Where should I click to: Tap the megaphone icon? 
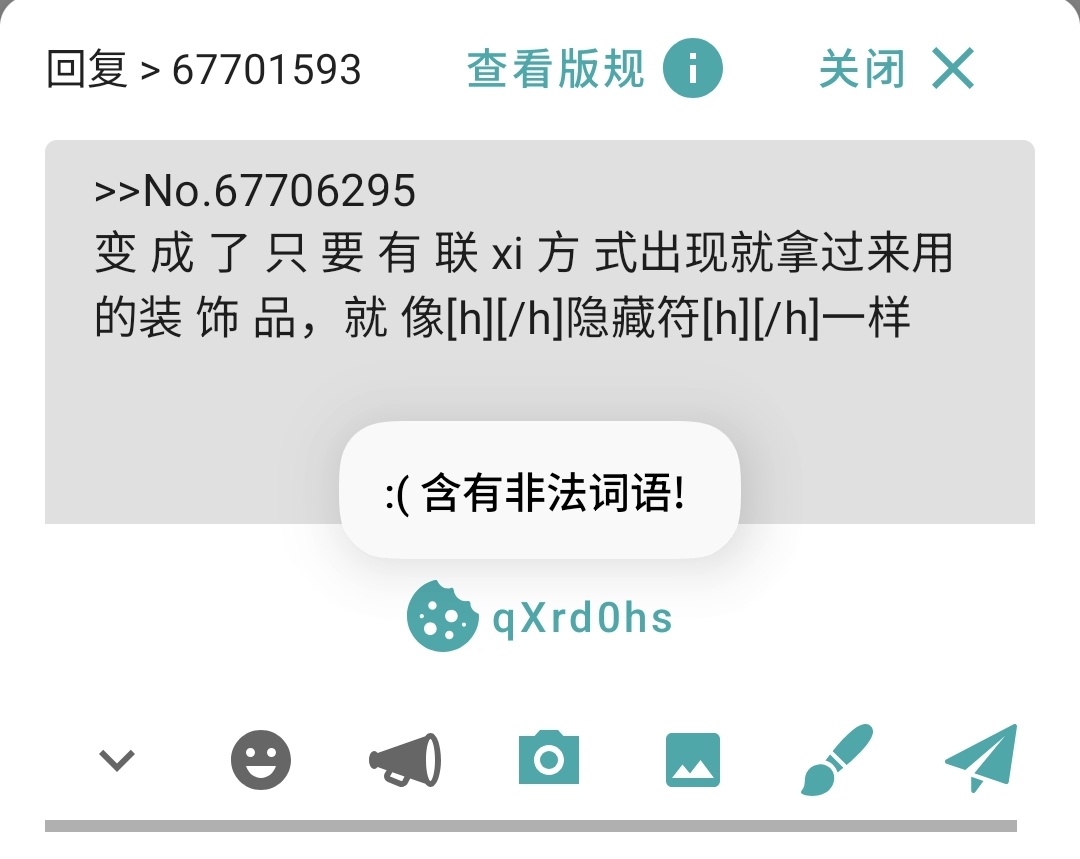[404, 760]
